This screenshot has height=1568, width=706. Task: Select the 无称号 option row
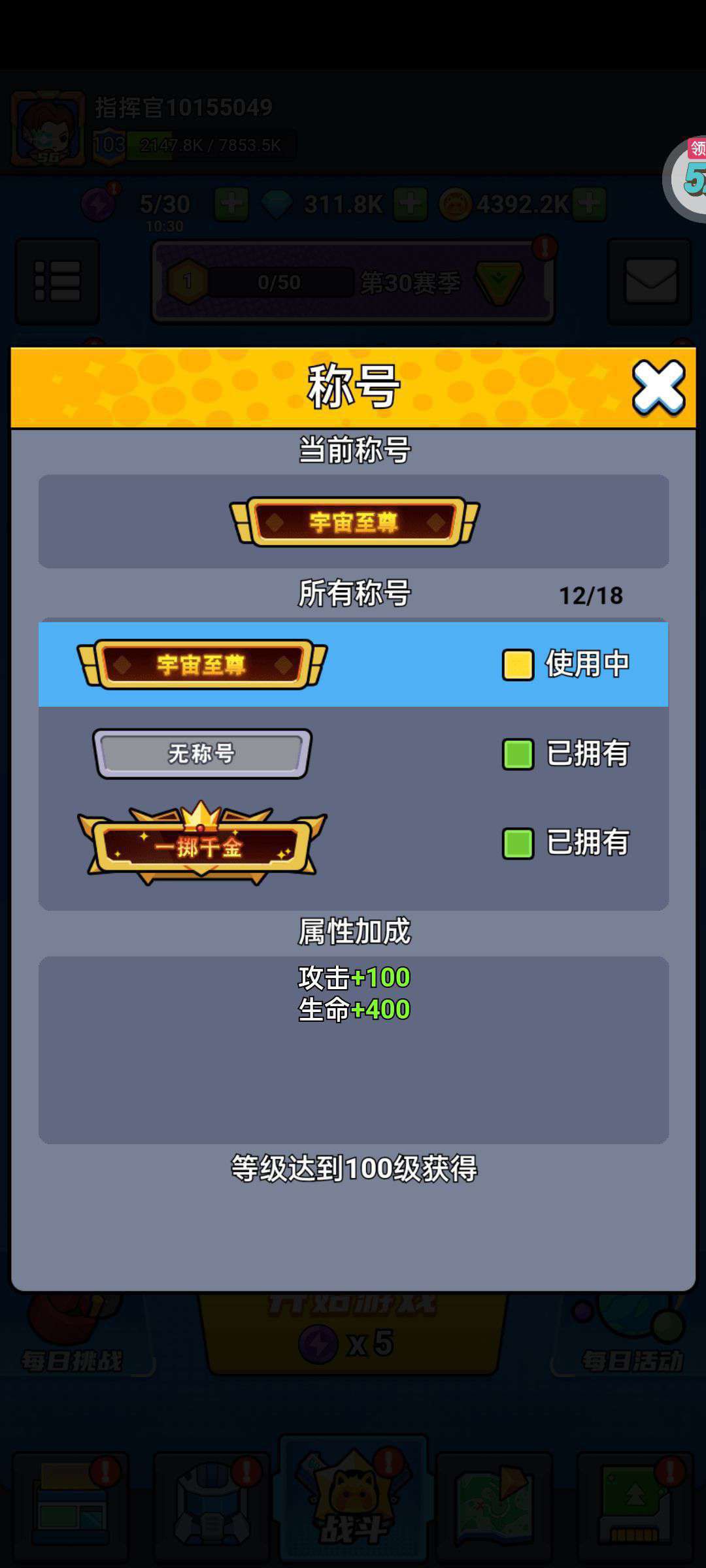coord(353,753)
